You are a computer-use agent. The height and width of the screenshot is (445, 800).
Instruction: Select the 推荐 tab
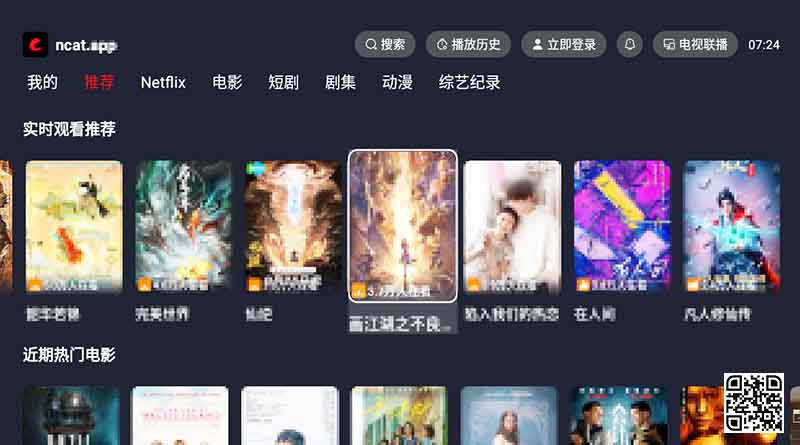pos(99,82)
